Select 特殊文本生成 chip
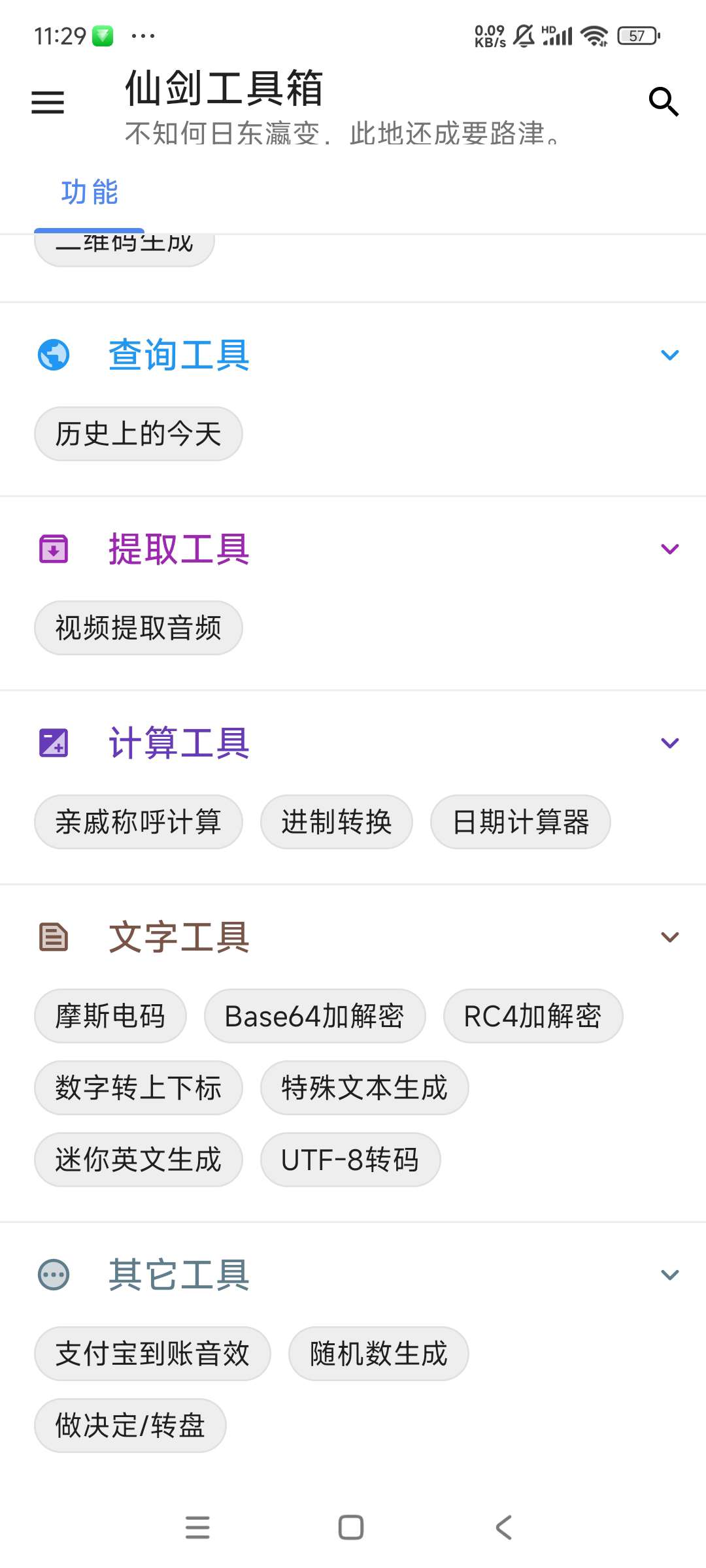This screenshot has height=1568, width=706. 364,1088
